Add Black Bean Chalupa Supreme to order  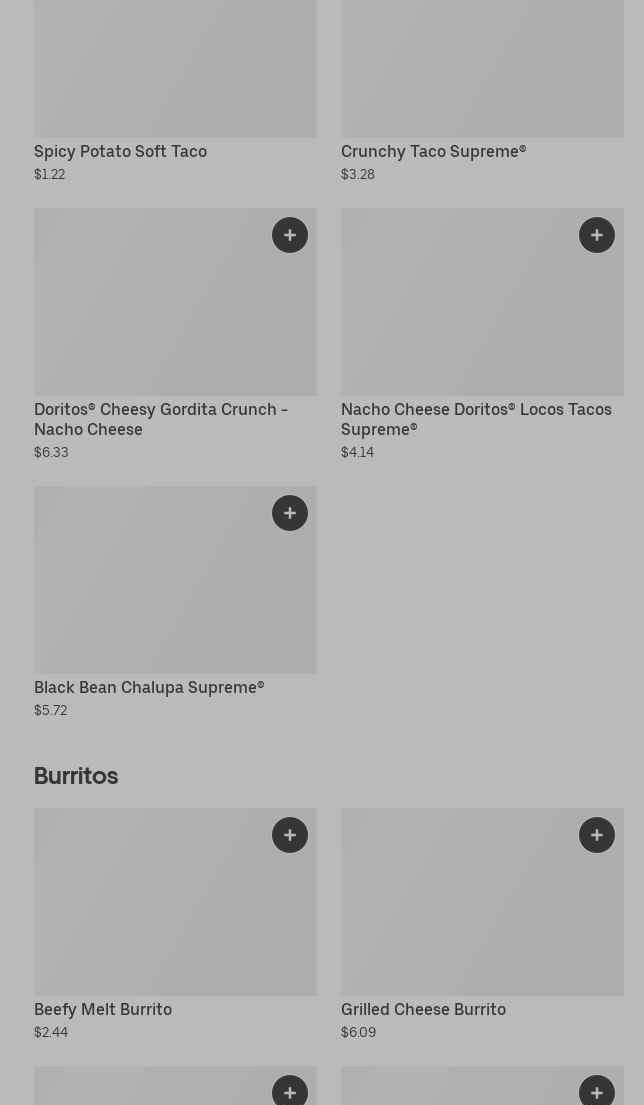pos(290,512)
